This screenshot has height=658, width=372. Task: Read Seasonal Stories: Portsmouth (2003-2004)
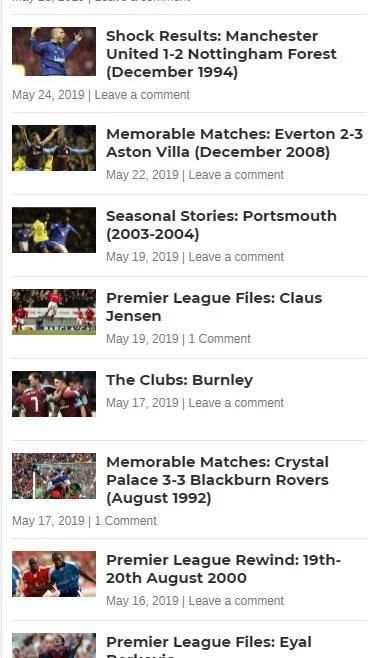[x=221, y=225]
